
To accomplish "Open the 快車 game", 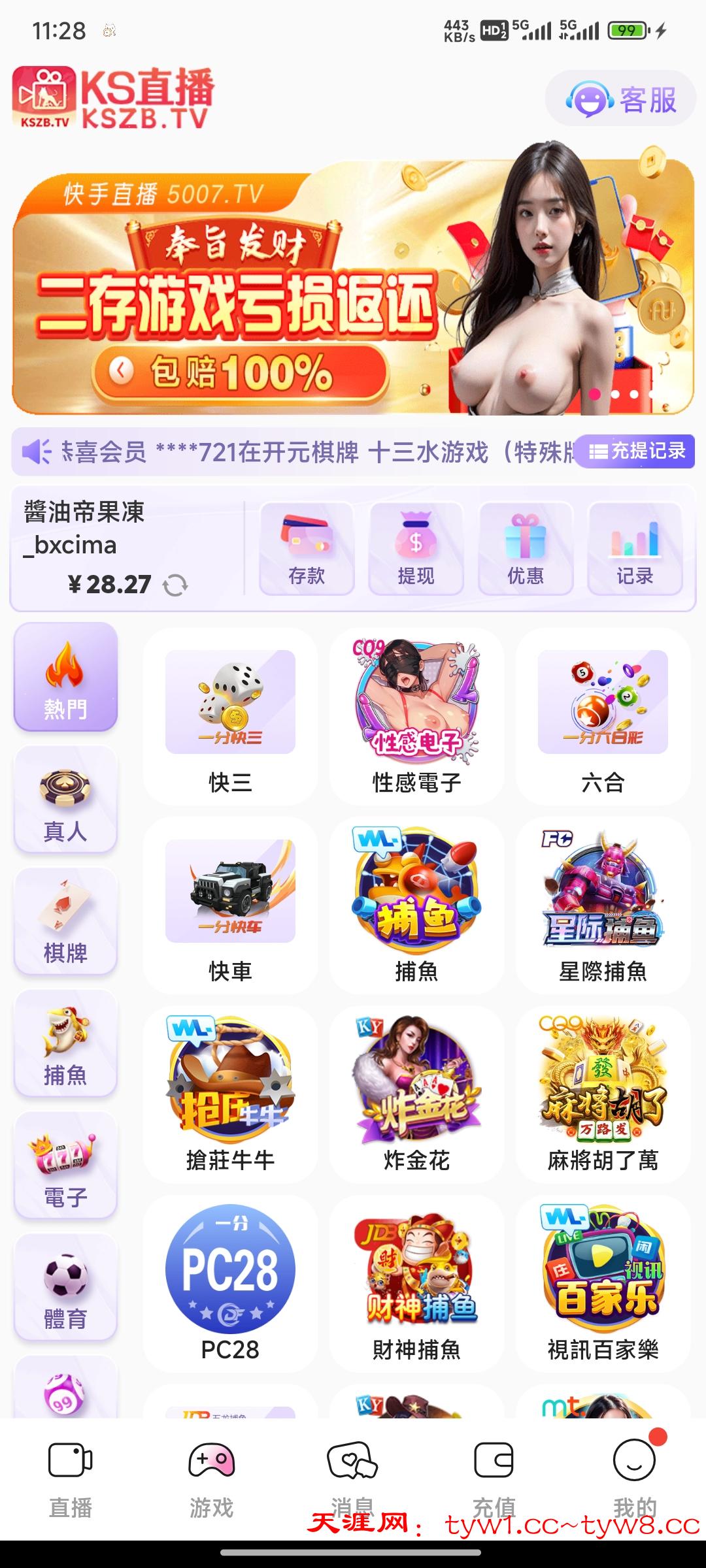I will (x=230, y=906).
